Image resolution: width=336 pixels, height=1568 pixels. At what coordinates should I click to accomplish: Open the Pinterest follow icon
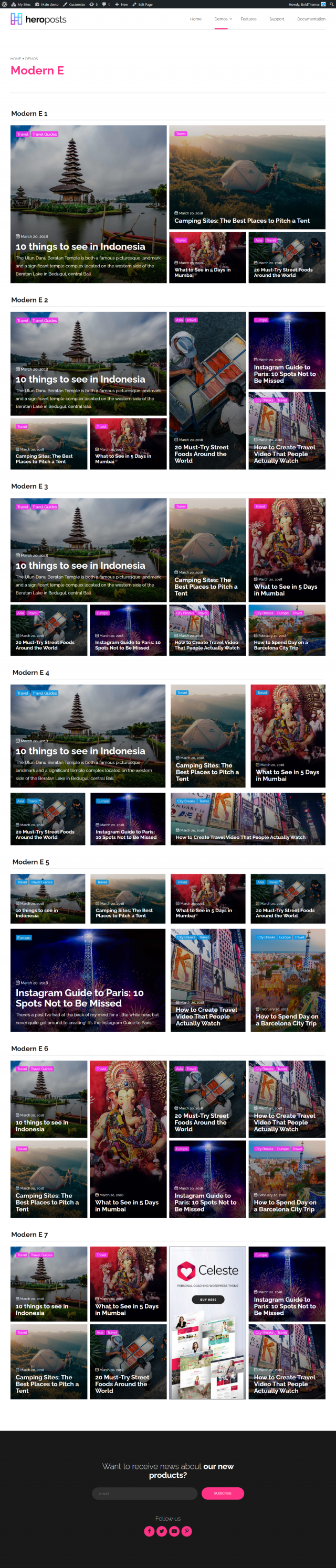186,1531
